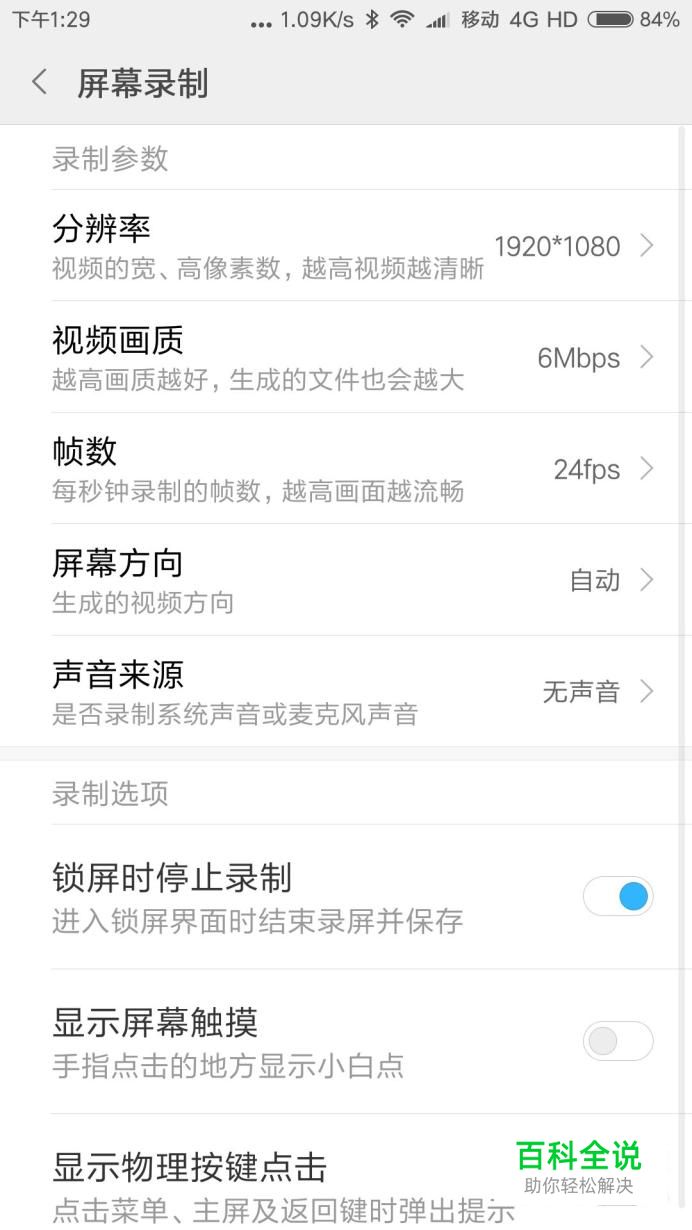Open the 视频画质 video quality setting
This screenshot has height=1230, width=692.
pos(346,357)
